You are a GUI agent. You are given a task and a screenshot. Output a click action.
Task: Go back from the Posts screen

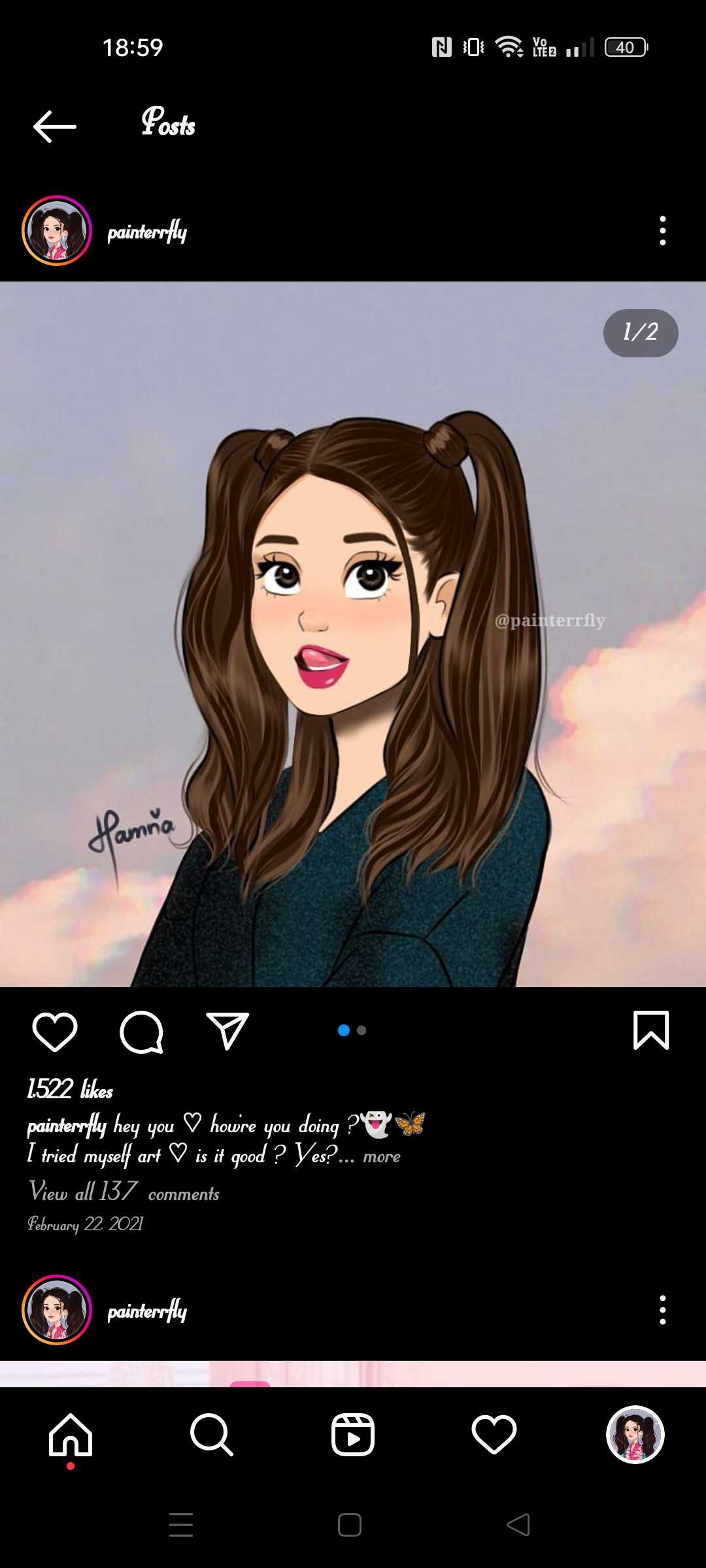(55, 127)
